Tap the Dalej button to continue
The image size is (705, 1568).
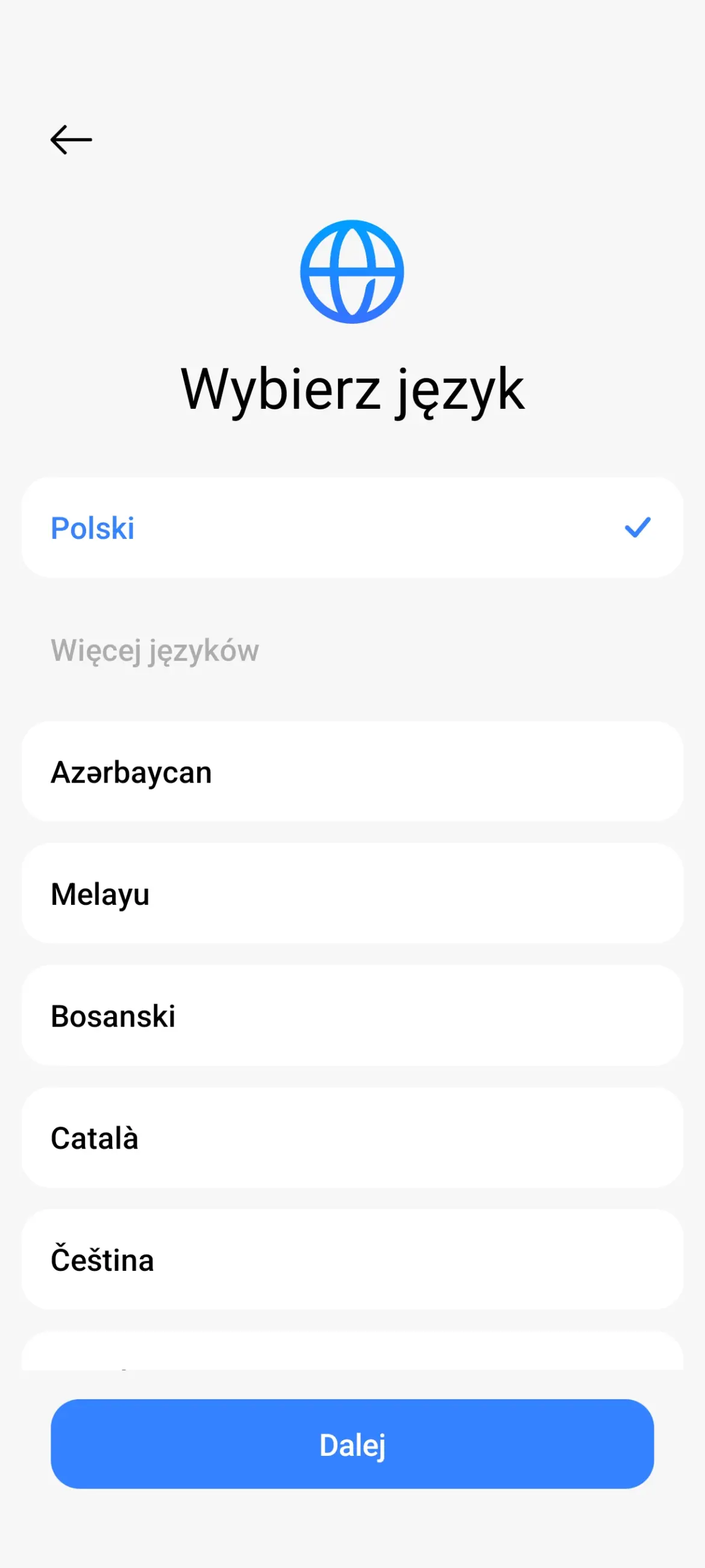click(x=352, y=1444)
